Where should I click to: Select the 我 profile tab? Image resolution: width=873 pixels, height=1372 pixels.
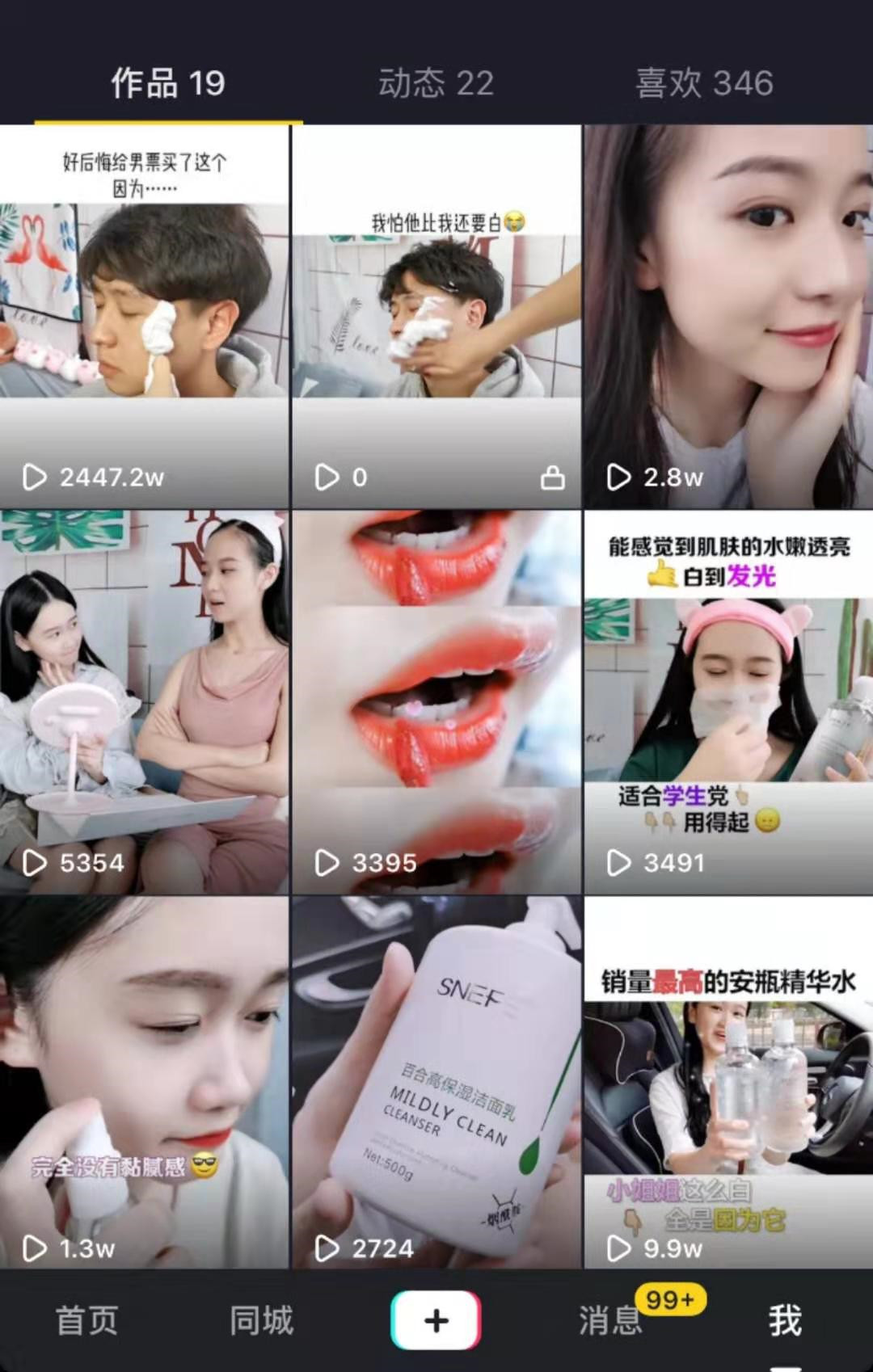click(784, 1320)
